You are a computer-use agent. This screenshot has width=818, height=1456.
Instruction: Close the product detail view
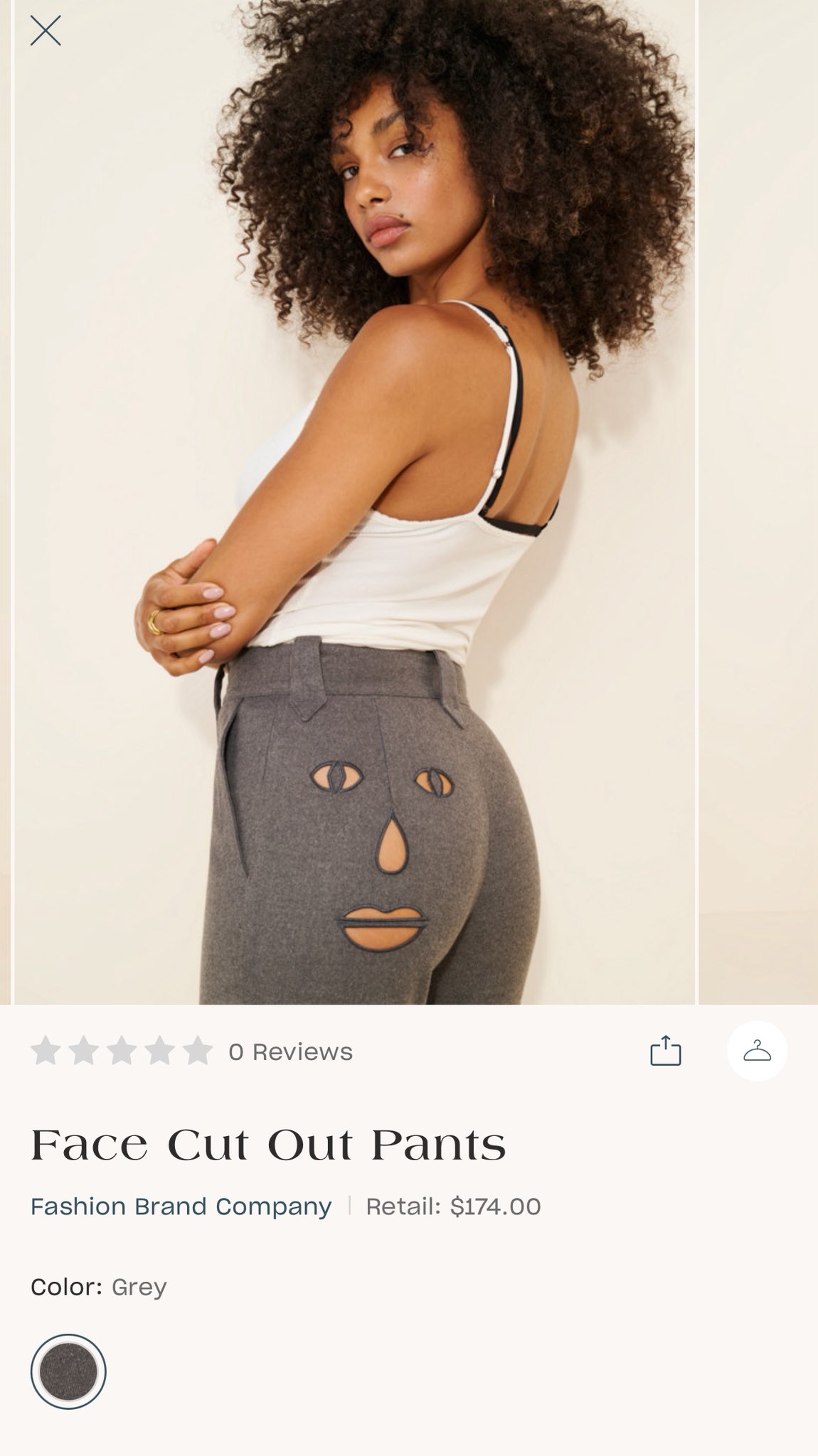coord(46,31)
